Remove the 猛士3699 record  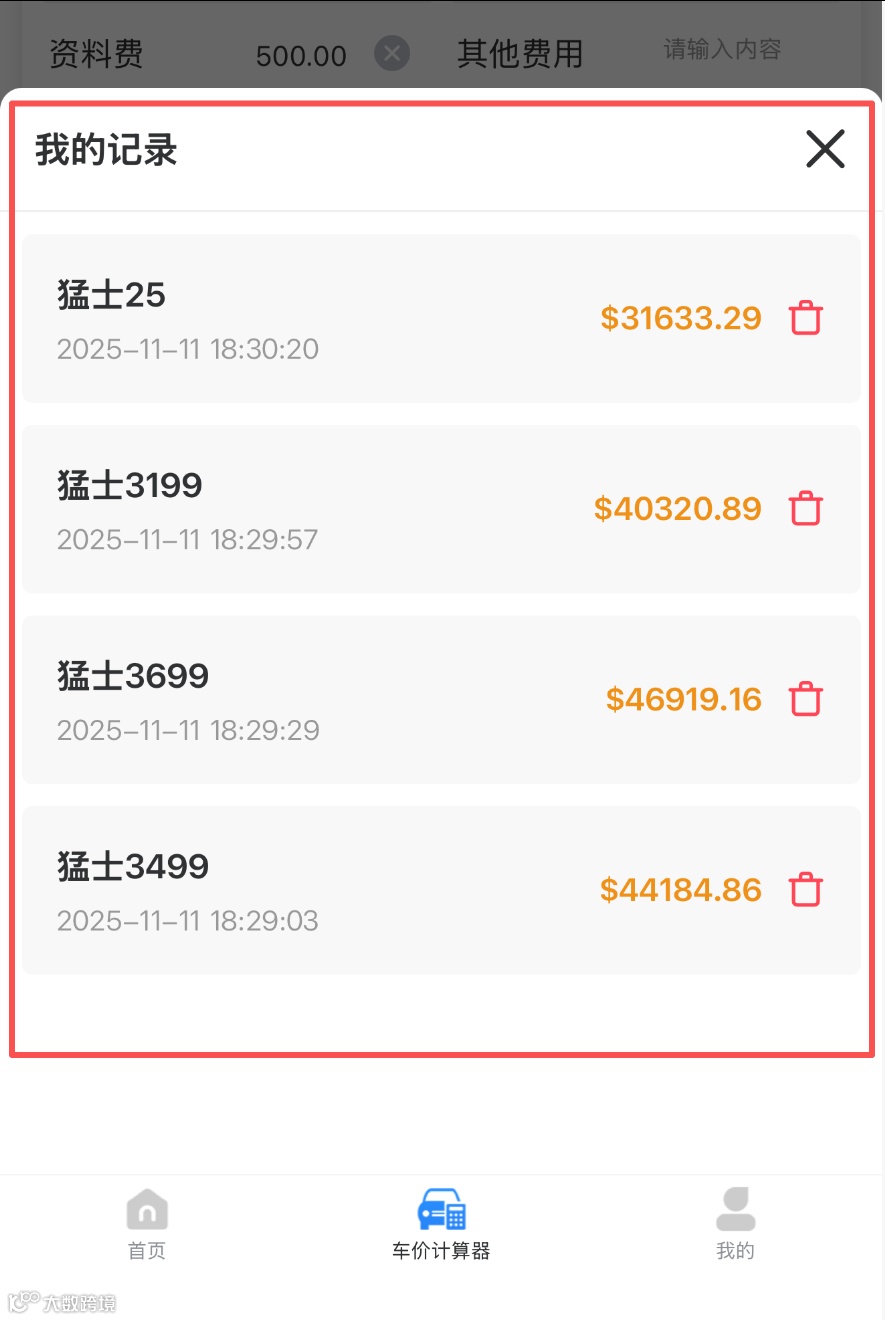(806, 698)
